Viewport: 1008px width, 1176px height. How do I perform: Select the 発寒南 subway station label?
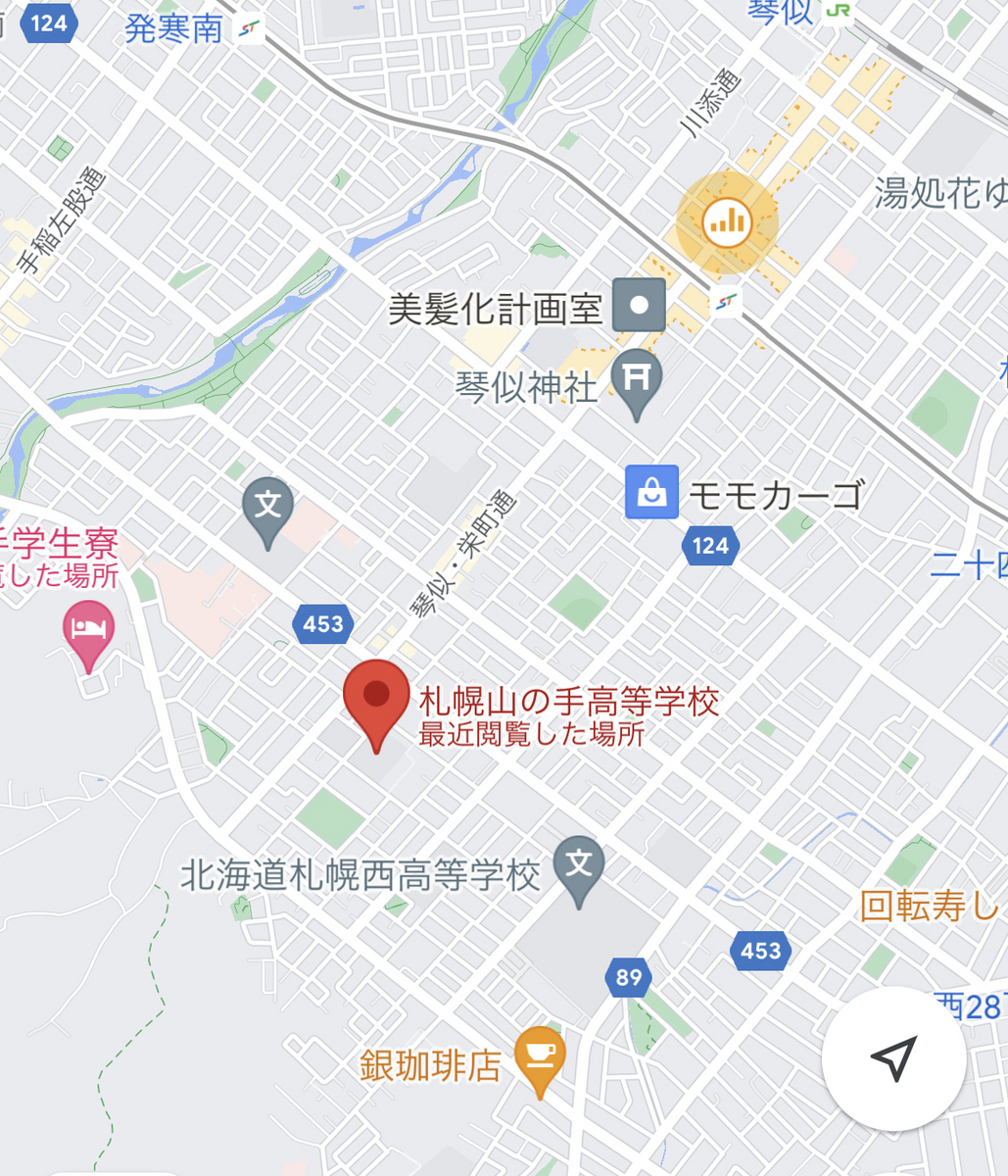(x=173, y=28)
